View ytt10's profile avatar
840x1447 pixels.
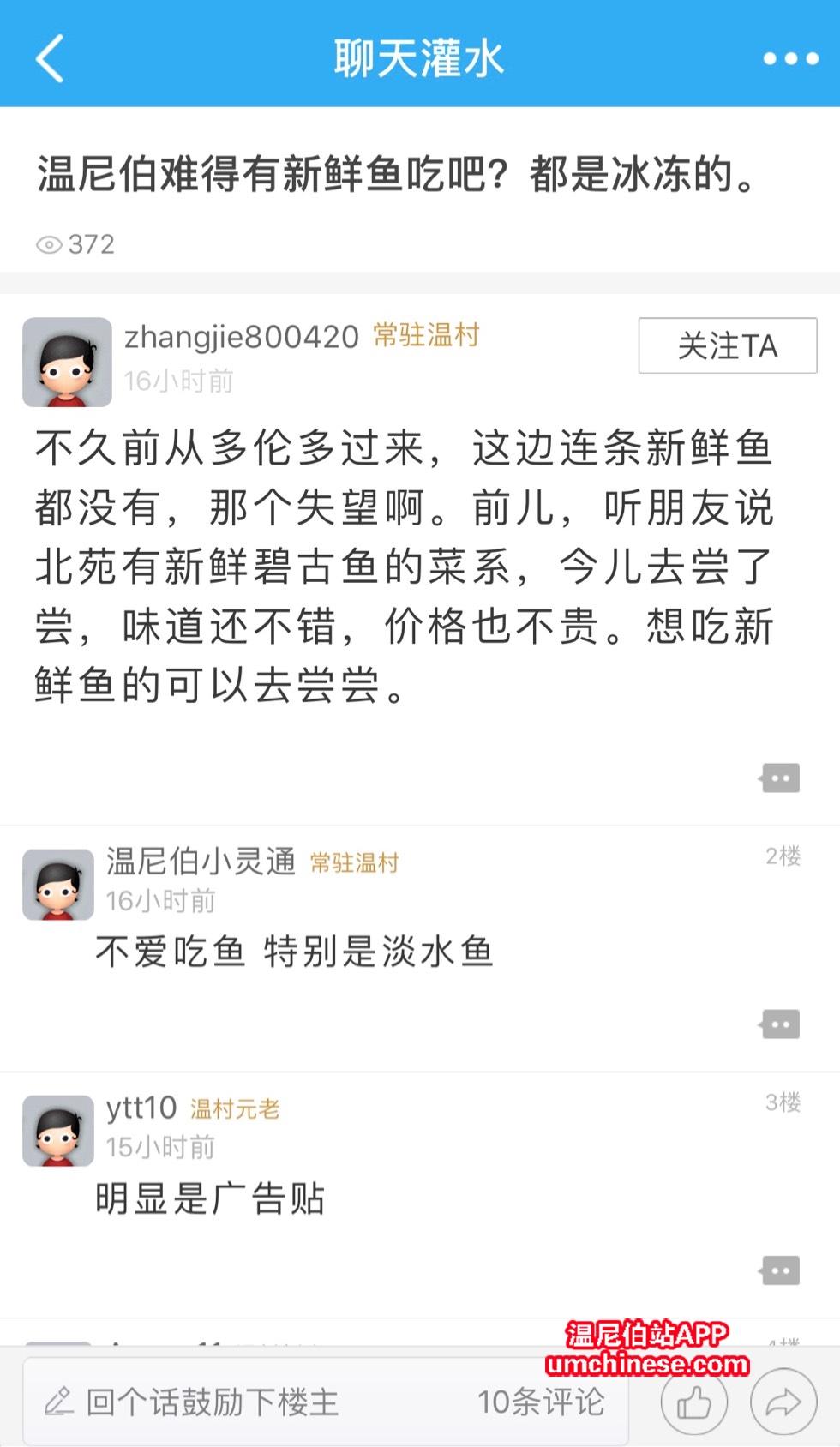[x=58, y=1131]
